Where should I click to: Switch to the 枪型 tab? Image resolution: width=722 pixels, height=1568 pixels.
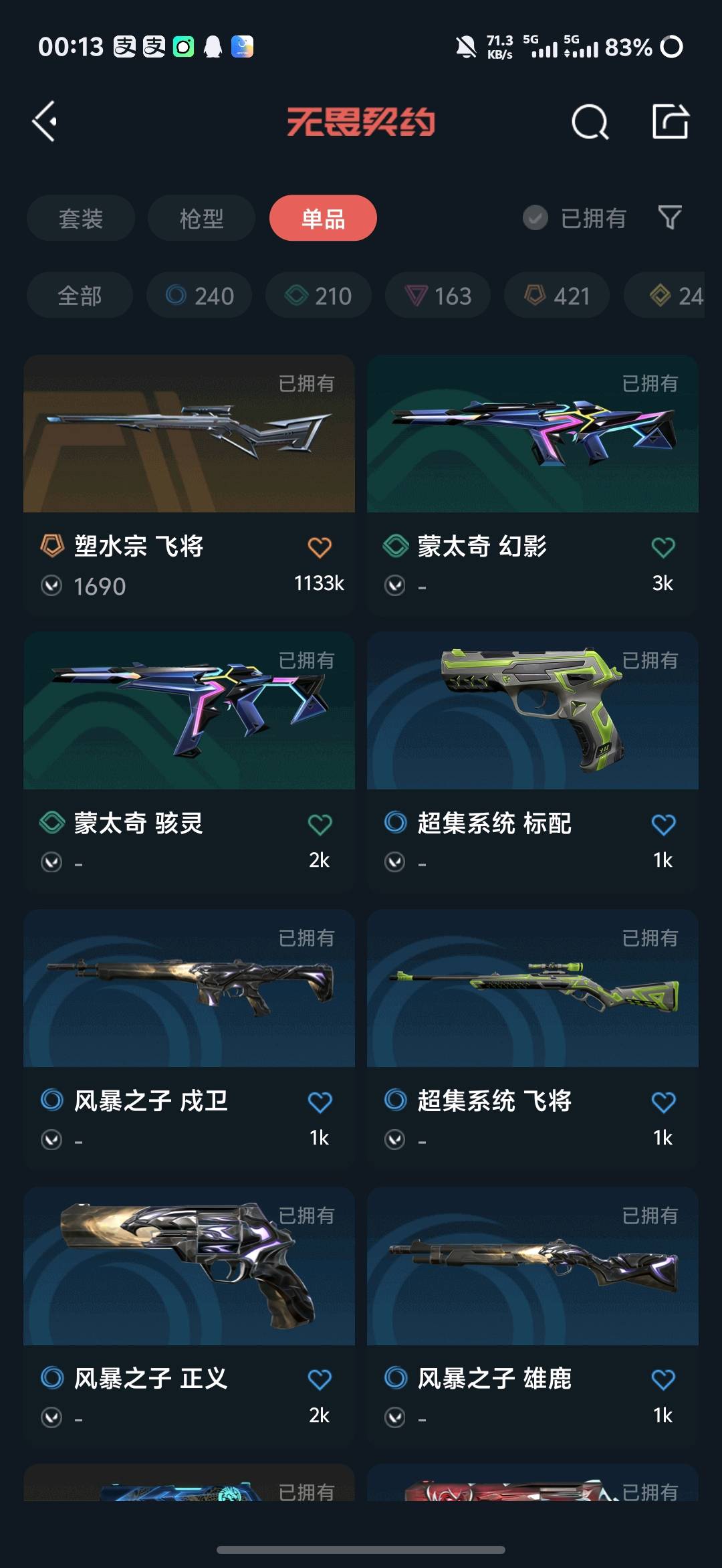coord(201,218)
